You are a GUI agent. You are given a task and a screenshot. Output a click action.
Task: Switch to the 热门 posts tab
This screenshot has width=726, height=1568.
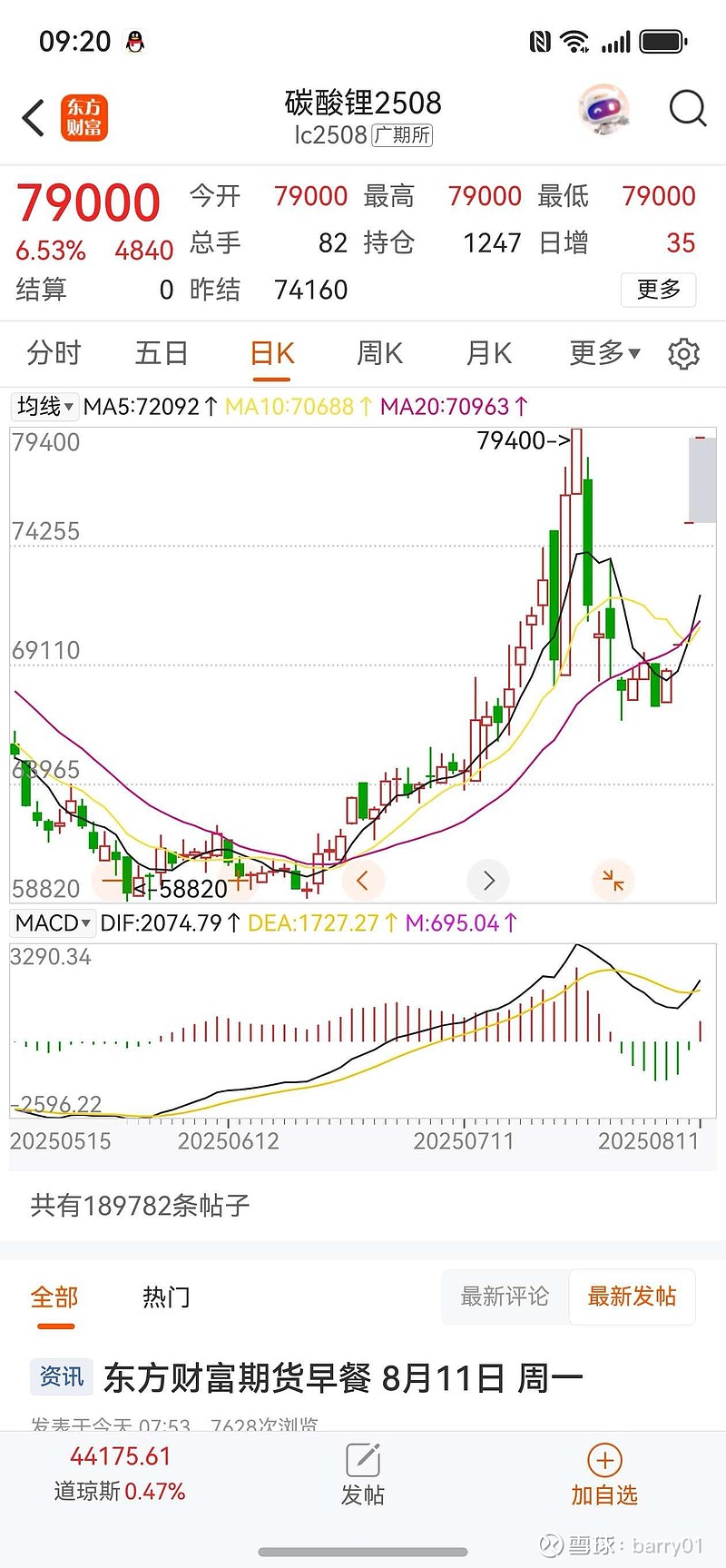coord(166,1297)
